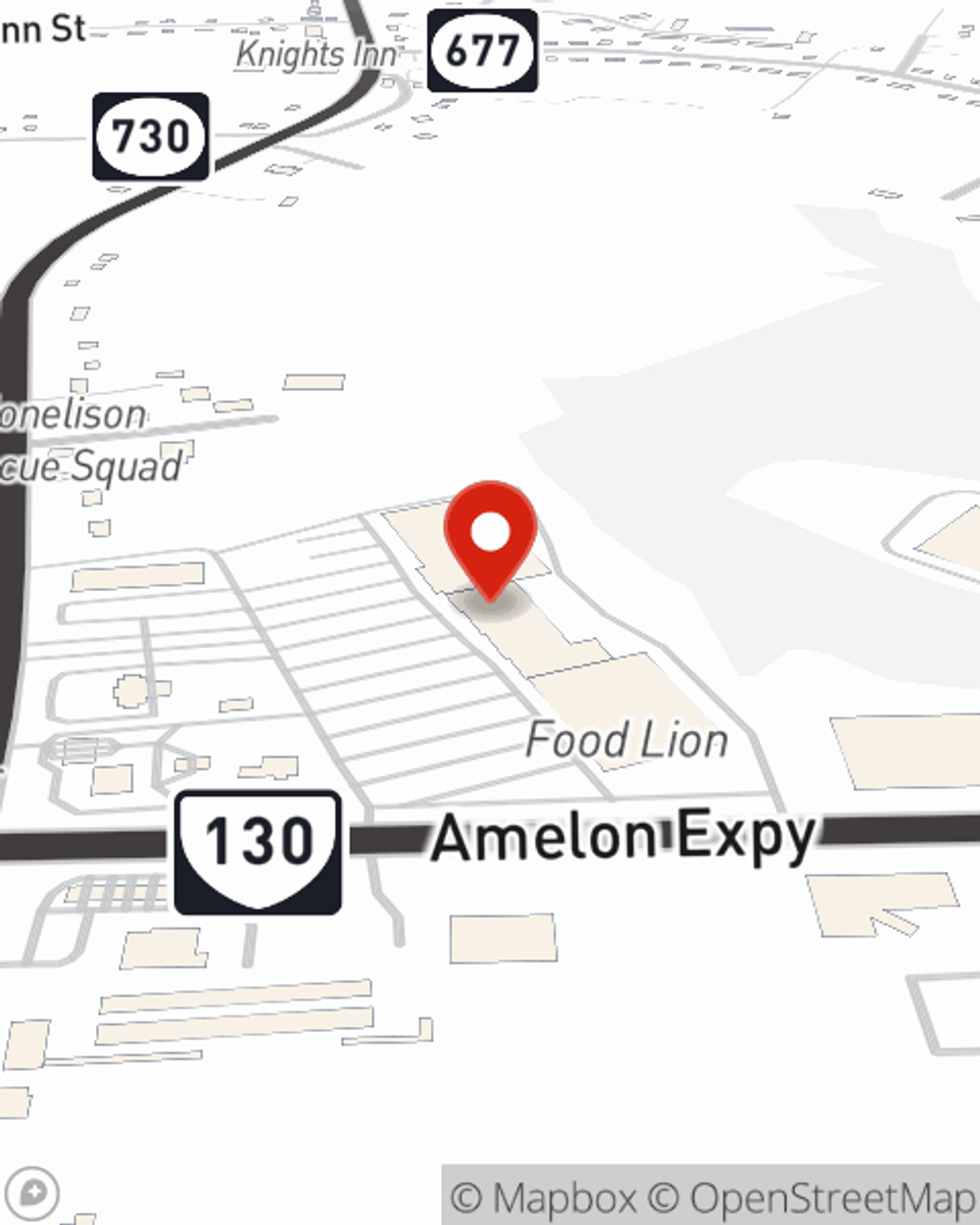Open the Mapbox attribution link
This screenshot has height=1225, width=980.
click(543, 1198)
